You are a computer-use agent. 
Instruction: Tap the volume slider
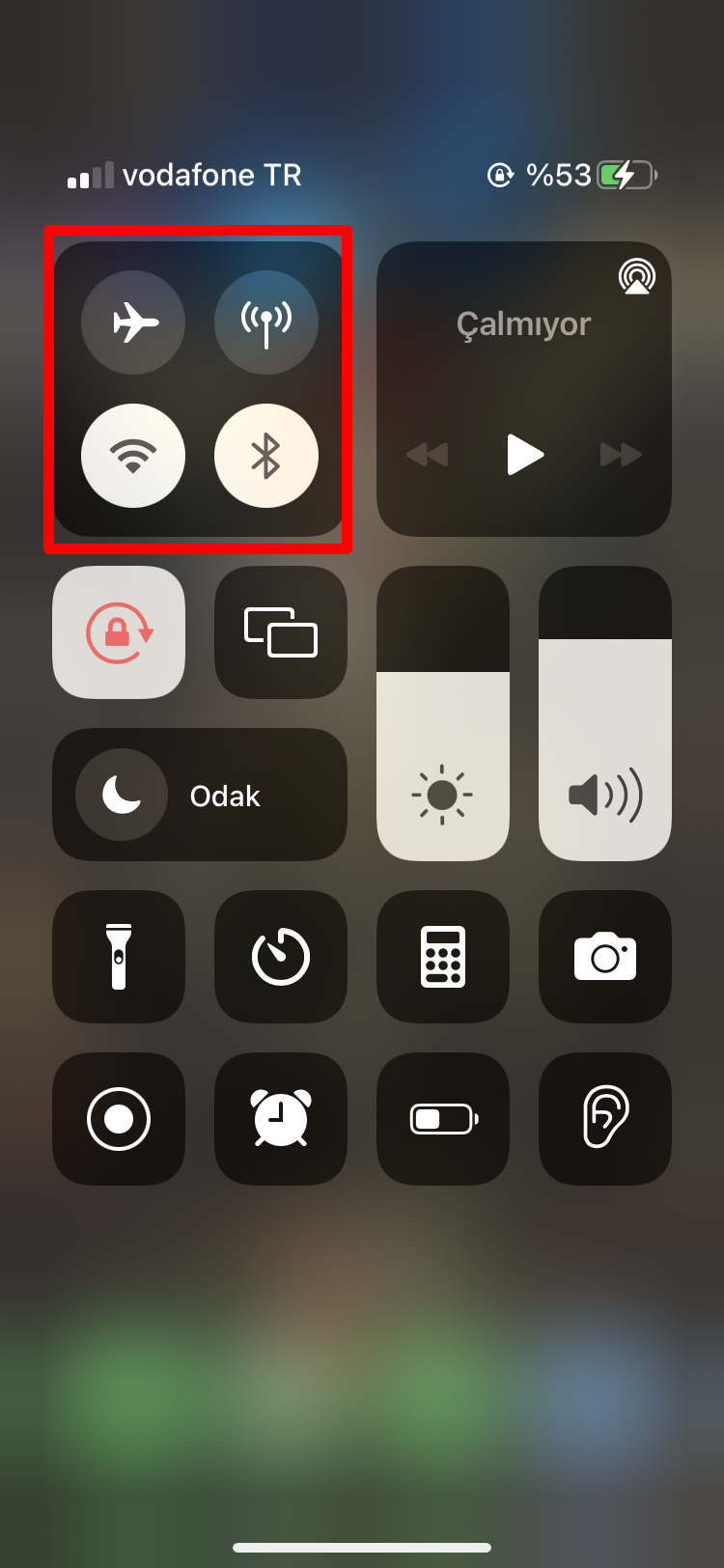tap(605, 714)
